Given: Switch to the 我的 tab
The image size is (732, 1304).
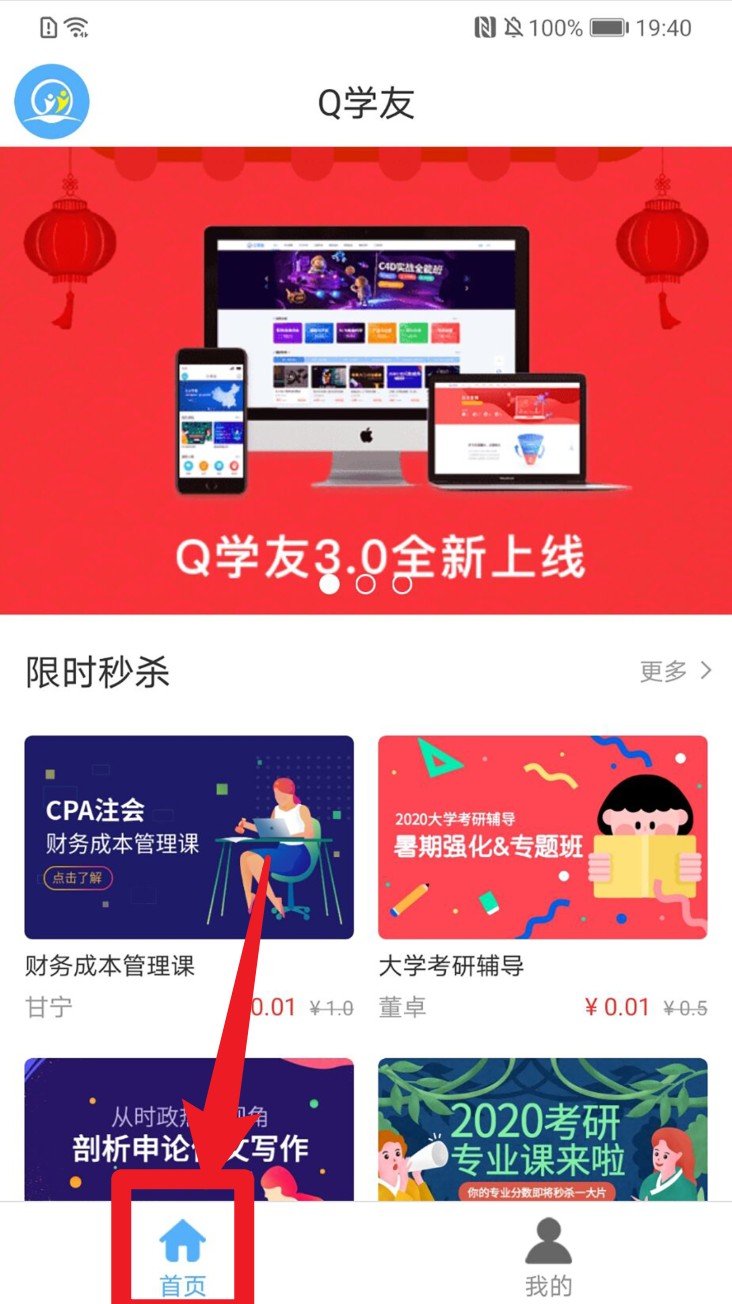Looking at the screenshot, I should tap(548, 1254).
